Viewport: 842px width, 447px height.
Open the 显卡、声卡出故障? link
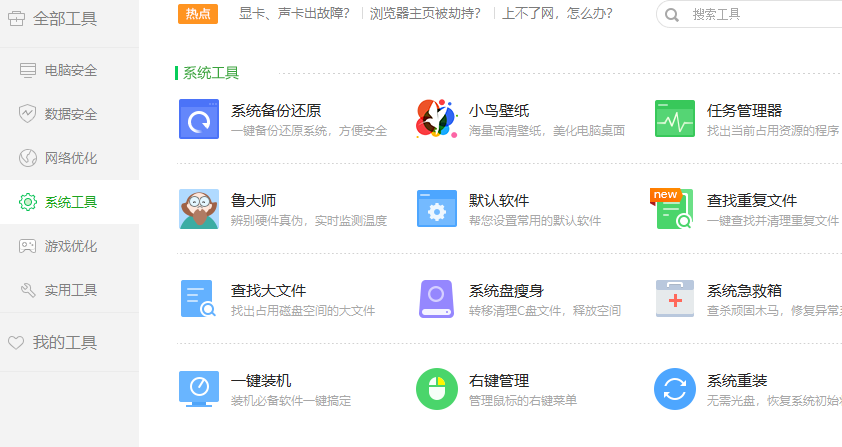click(294, 14)
